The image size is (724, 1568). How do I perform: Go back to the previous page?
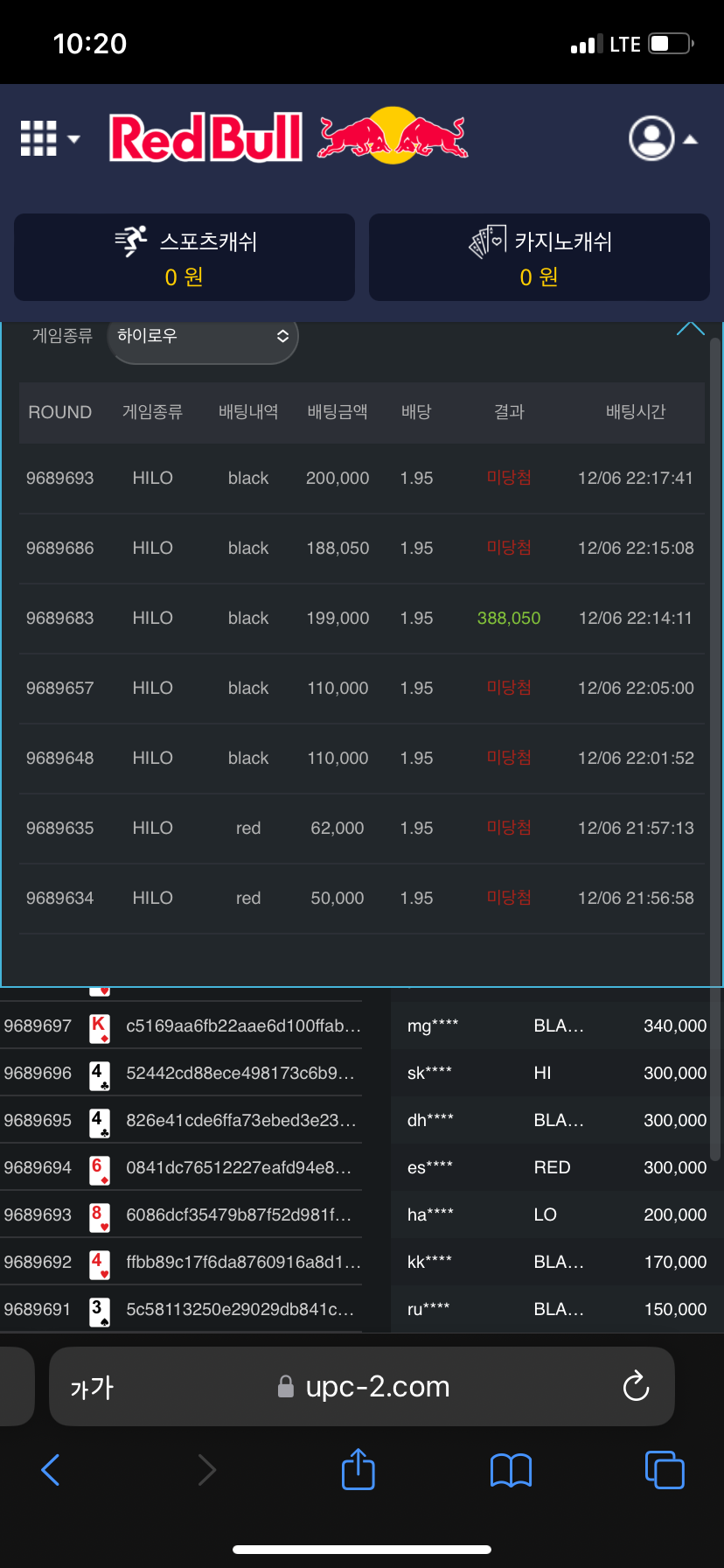51,1470
